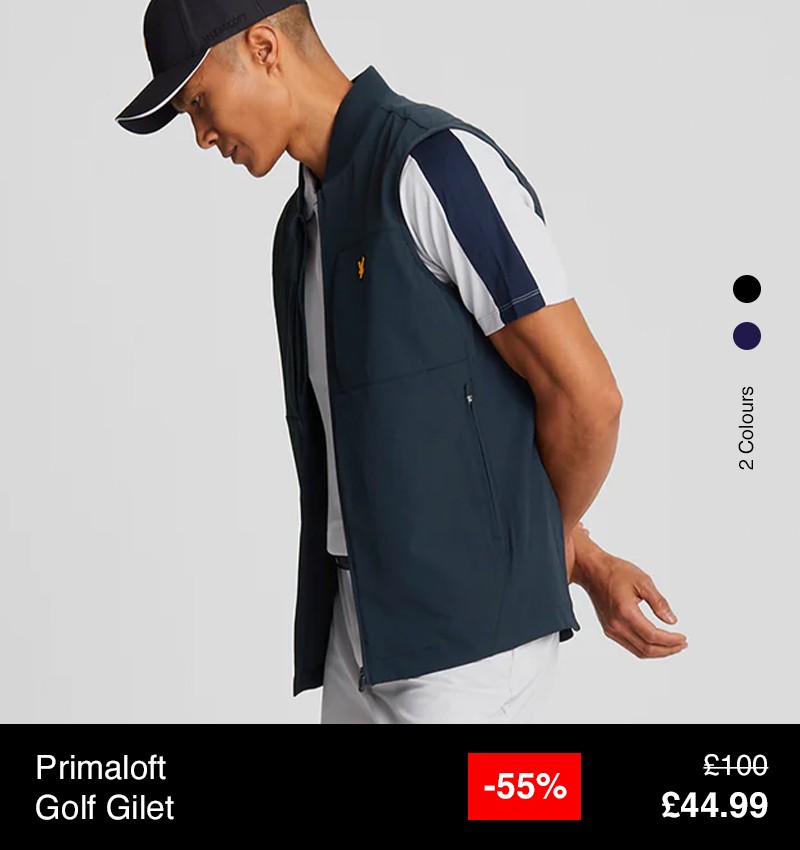
Task: Click the product title "Primaloft Golf Gilet"
Action: [x=105, y=786]
